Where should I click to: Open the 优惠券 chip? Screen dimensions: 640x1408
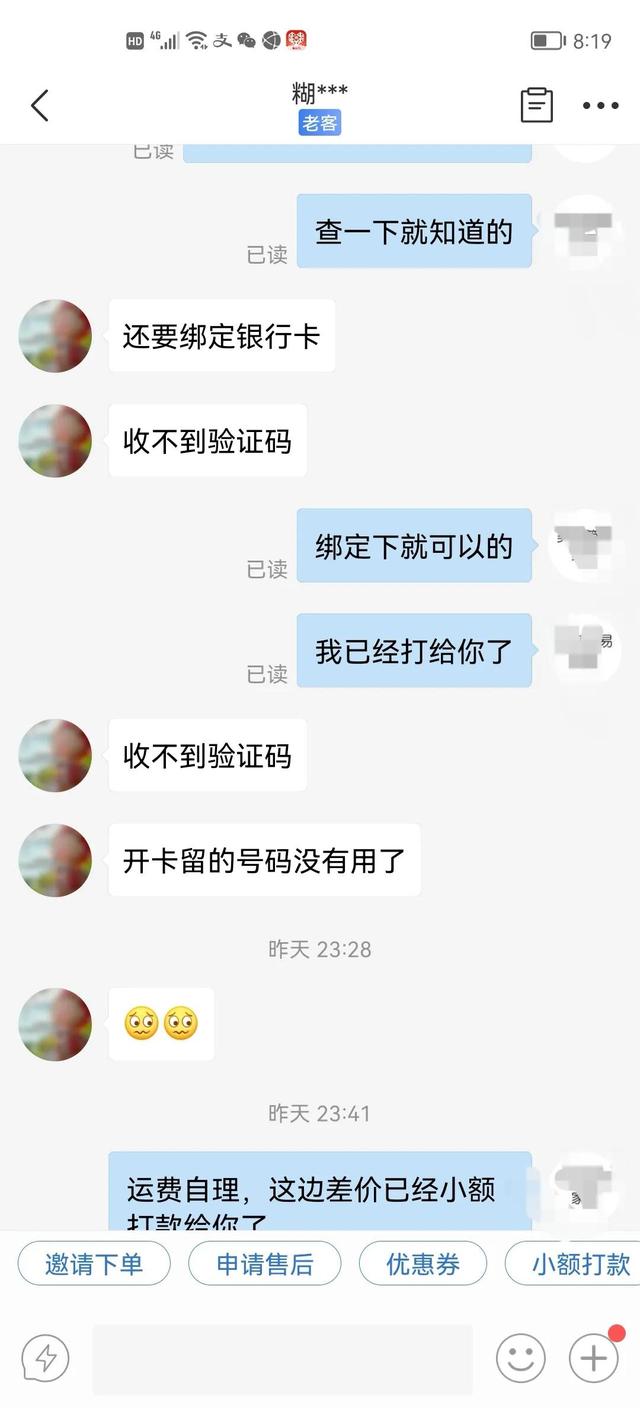click(x=423, y=1264)
